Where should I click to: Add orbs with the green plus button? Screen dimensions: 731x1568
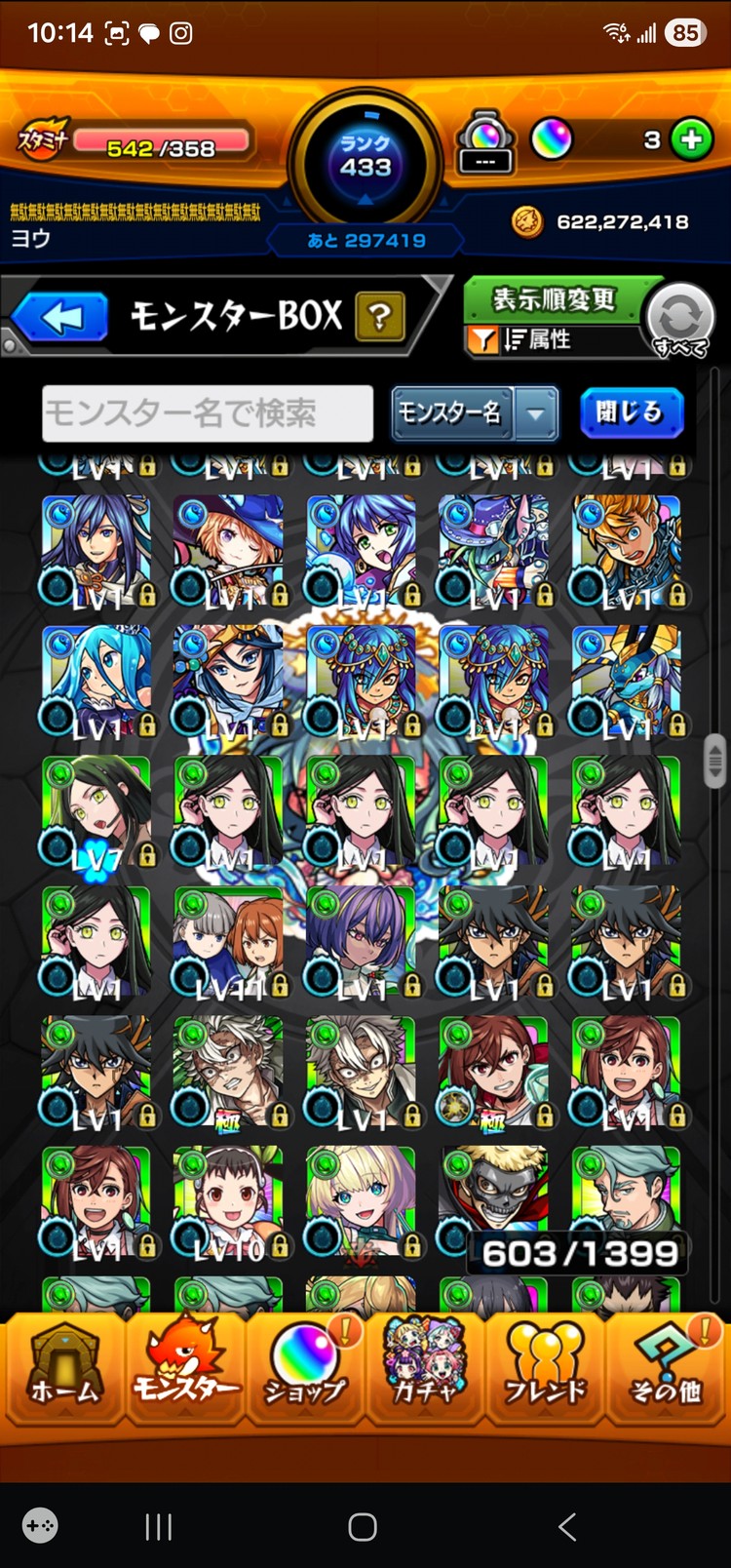691,139
